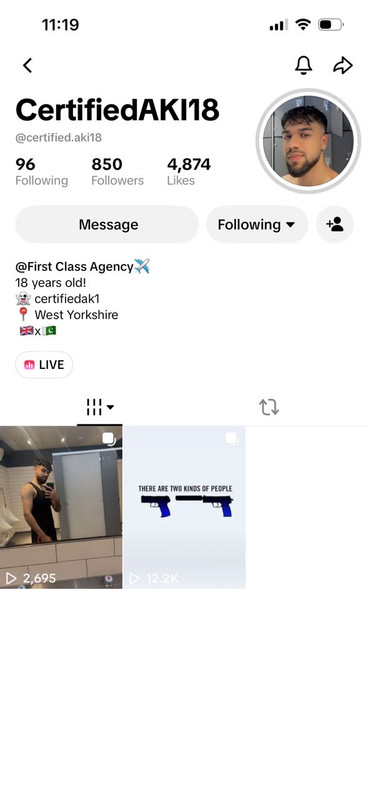Open the @First Class Agency mention
The width and height of the screenshot is (369, 799).
(x=74, y=267)
